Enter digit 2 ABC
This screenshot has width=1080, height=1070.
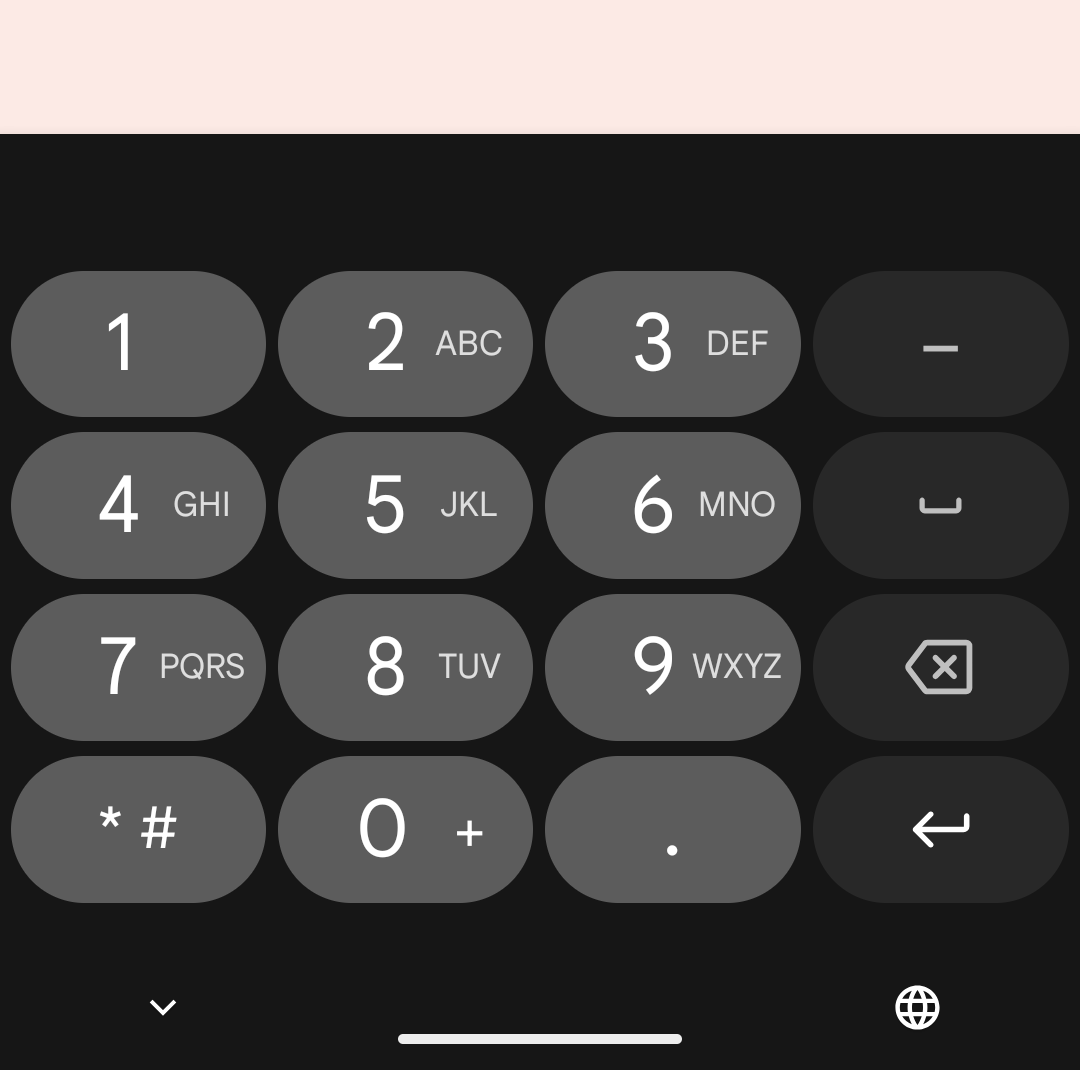point(405,343)
